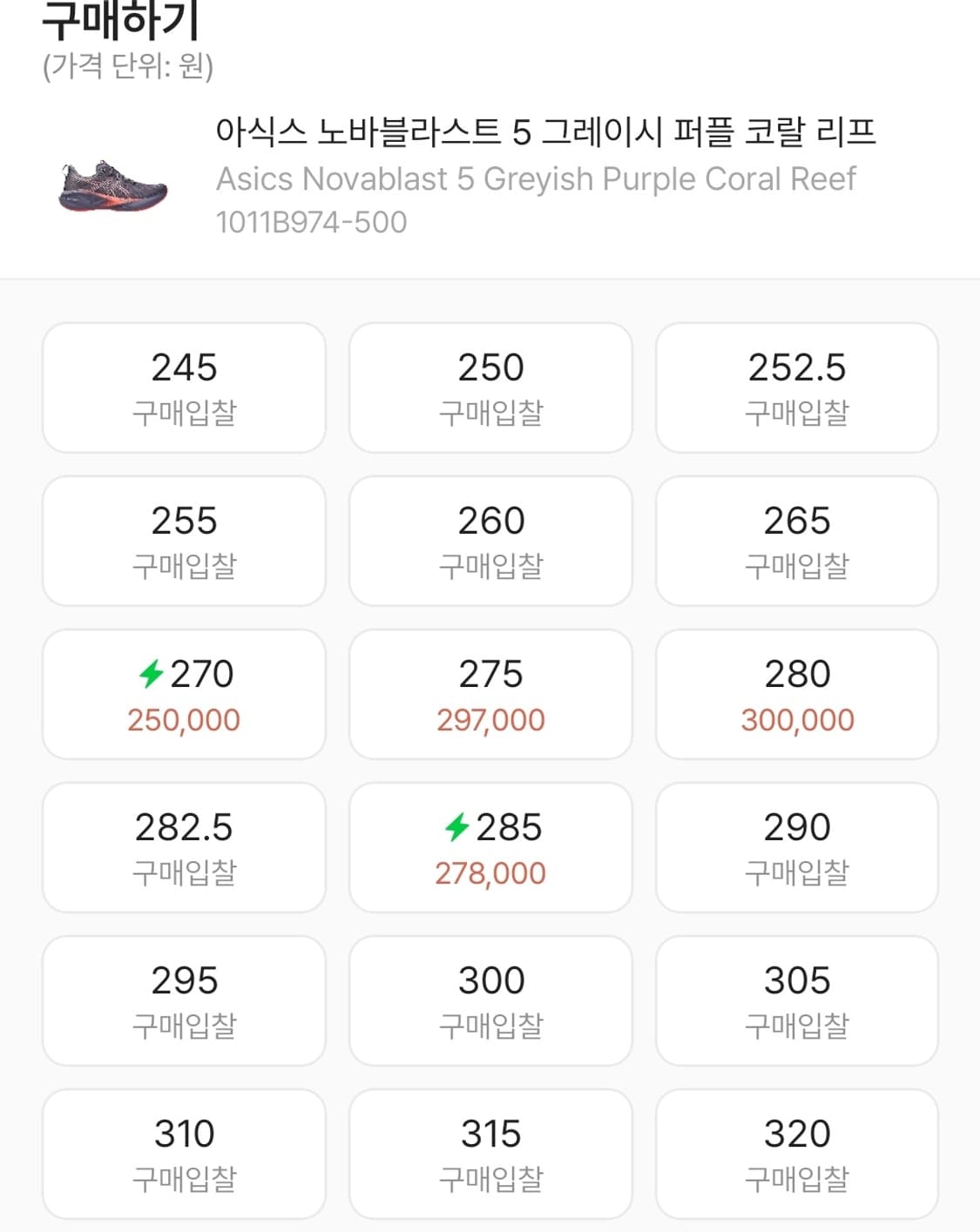Select size 290 구매입찰 option

click(x=798, y=847)
